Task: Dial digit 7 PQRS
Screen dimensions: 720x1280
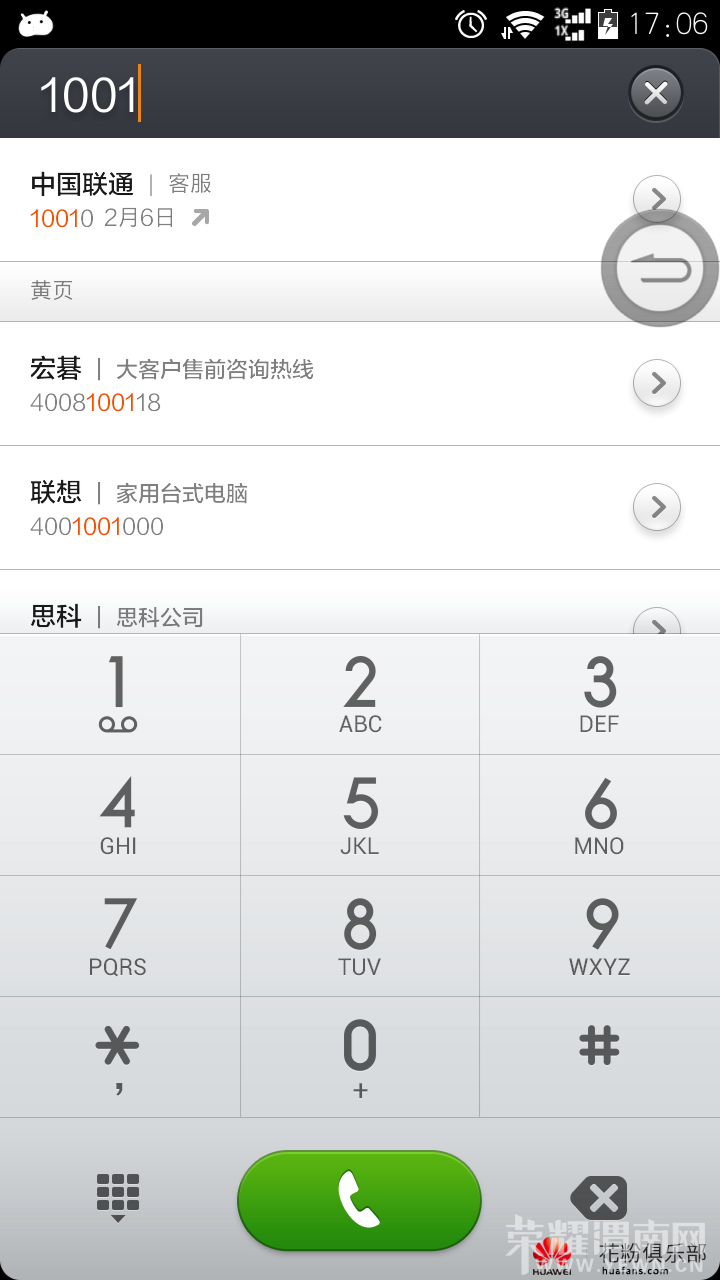Action: pos(119,937)
